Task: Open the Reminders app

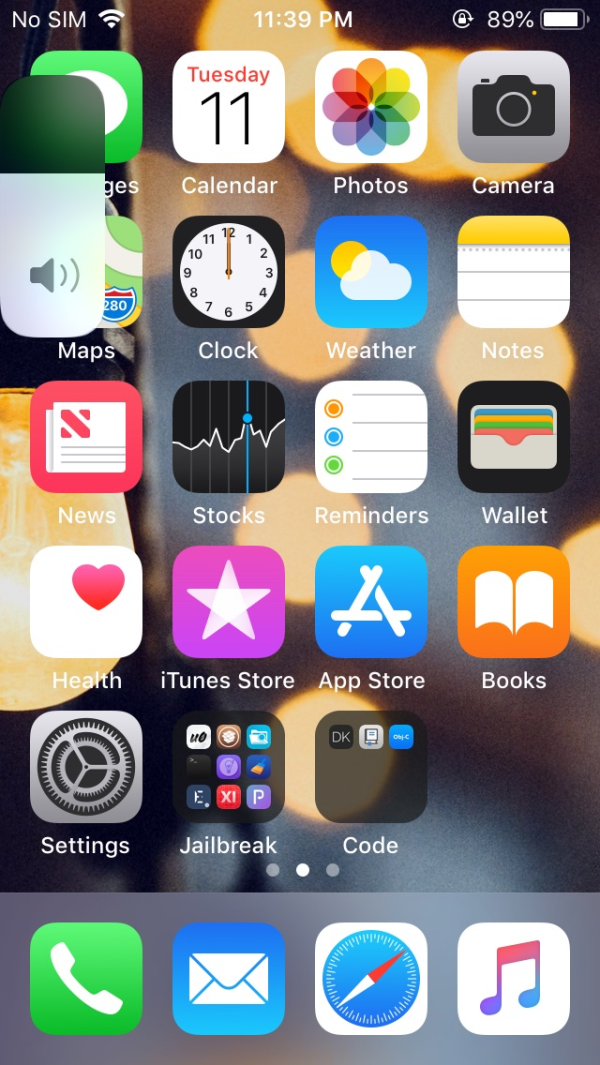Action: [x=371, y=437]
